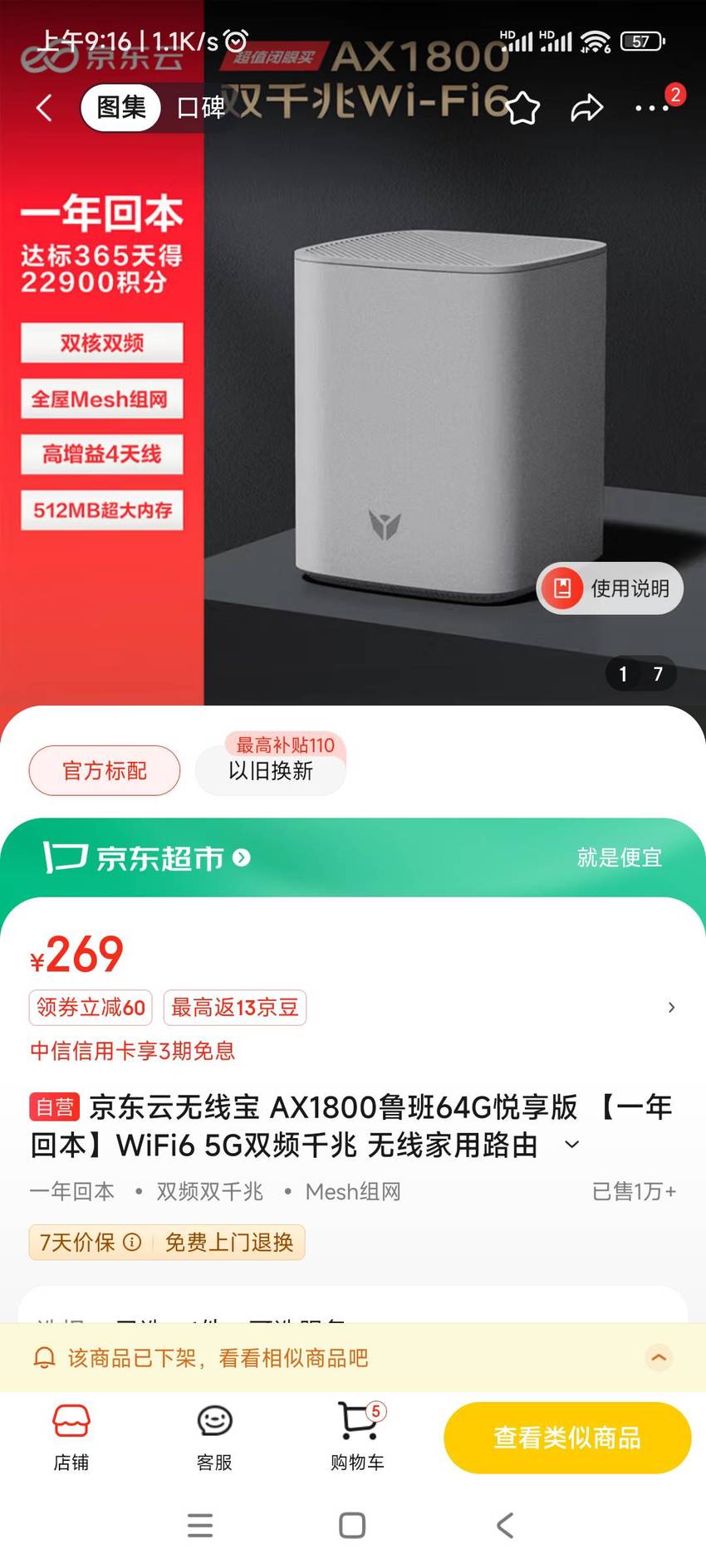The image size is (706, 1568).
Task: Share this product page
Action: point(586,108)
